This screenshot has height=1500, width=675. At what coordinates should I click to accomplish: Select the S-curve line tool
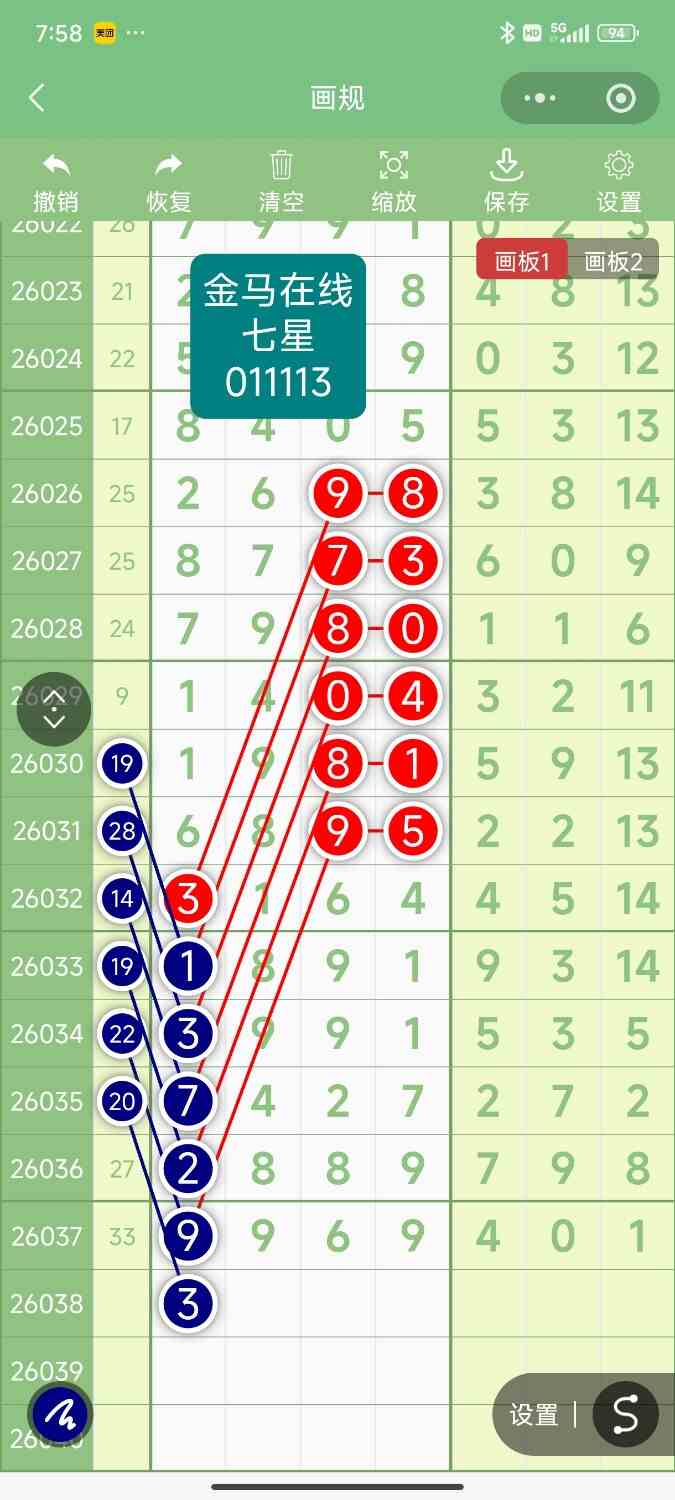tap(625, 1415)
